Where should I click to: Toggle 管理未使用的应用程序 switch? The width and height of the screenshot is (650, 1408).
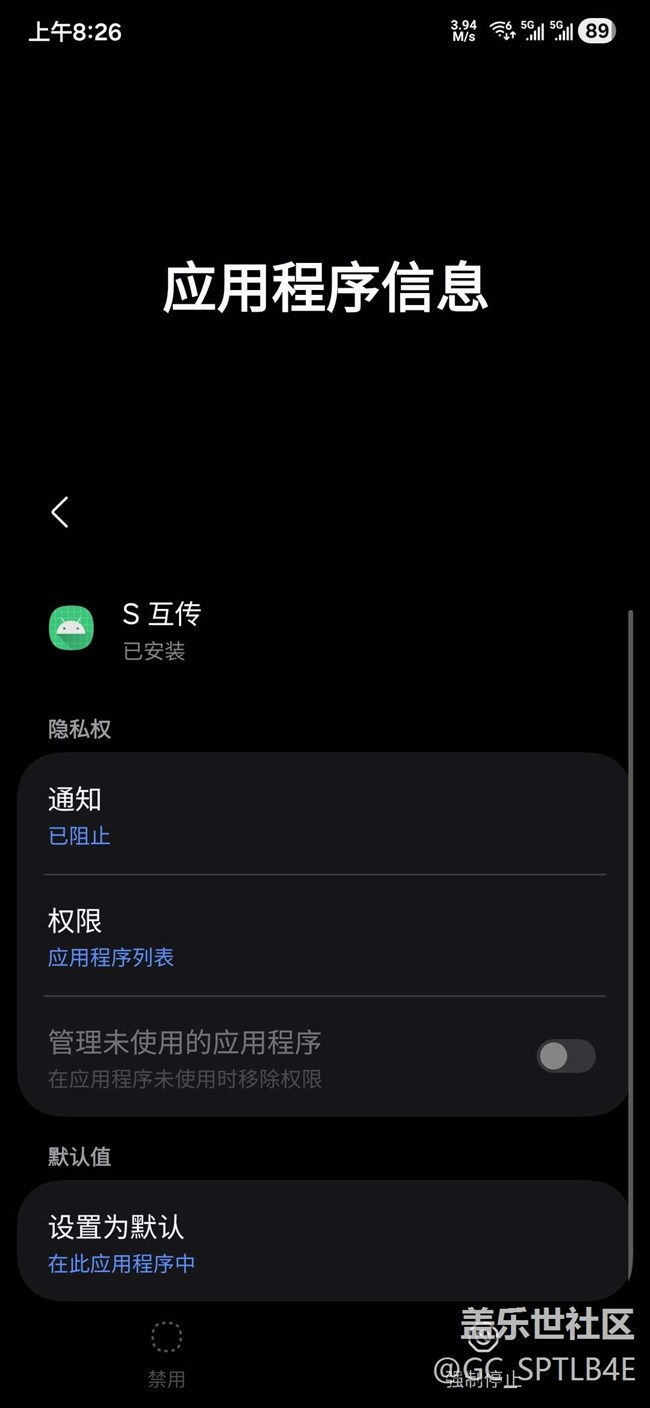tap(566, 1056)
